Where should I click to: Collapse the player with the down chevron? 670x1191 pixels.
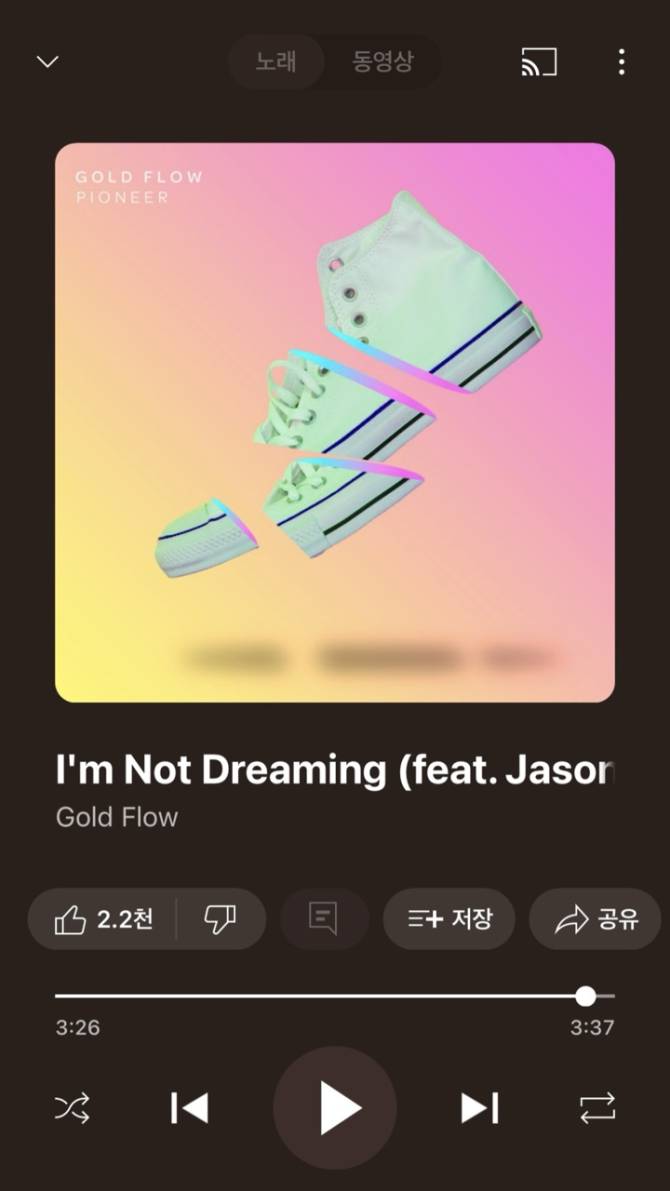(48, 62)
